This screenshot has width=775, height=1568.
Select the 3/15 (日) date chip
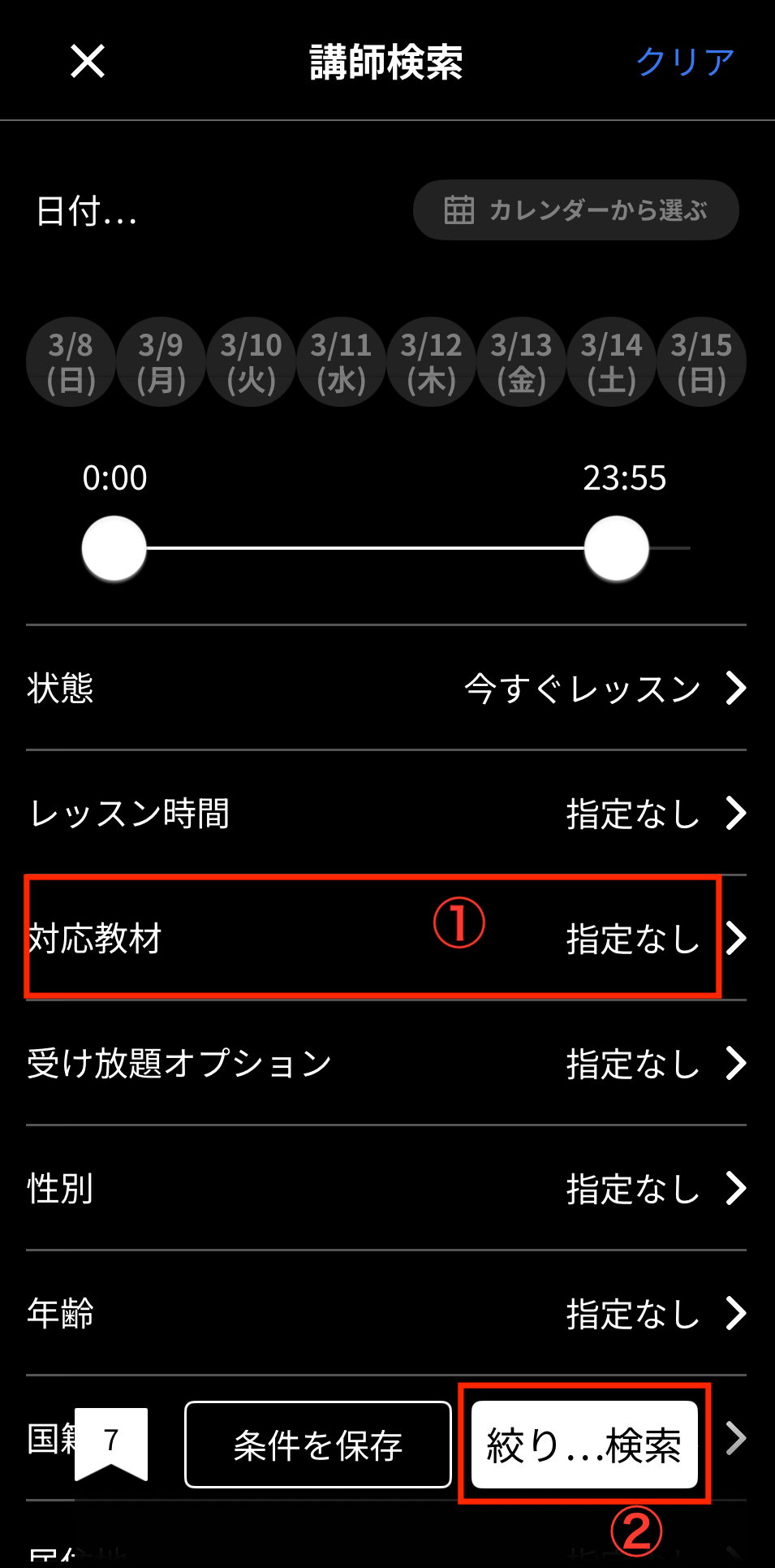(701, 362)
